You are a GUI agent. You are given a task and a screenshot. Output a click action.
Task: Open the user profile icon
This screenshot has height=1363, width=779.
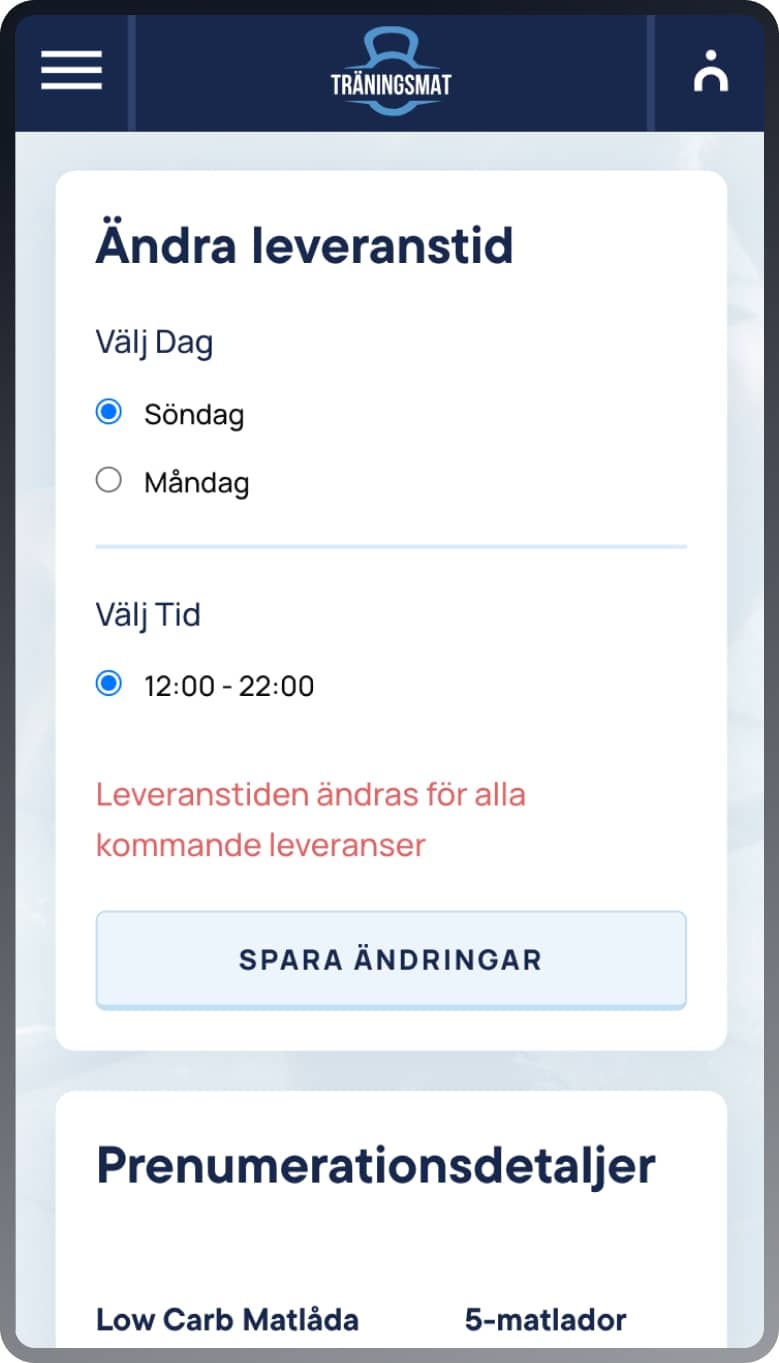[x=710, y=71]
